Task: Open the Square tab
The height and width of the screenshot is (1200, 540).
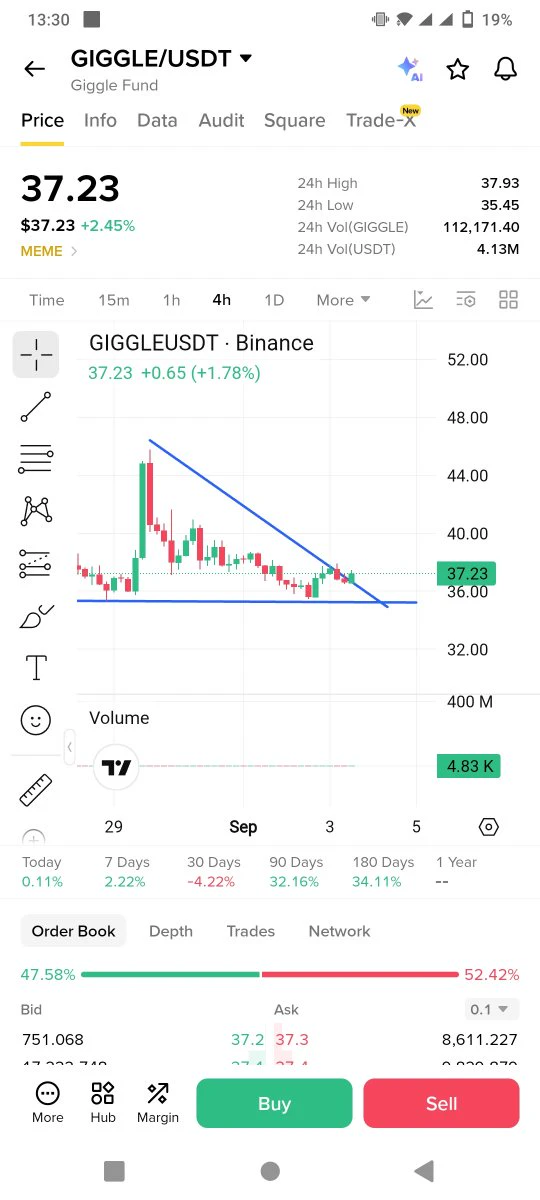Action: tap(294, 120)
